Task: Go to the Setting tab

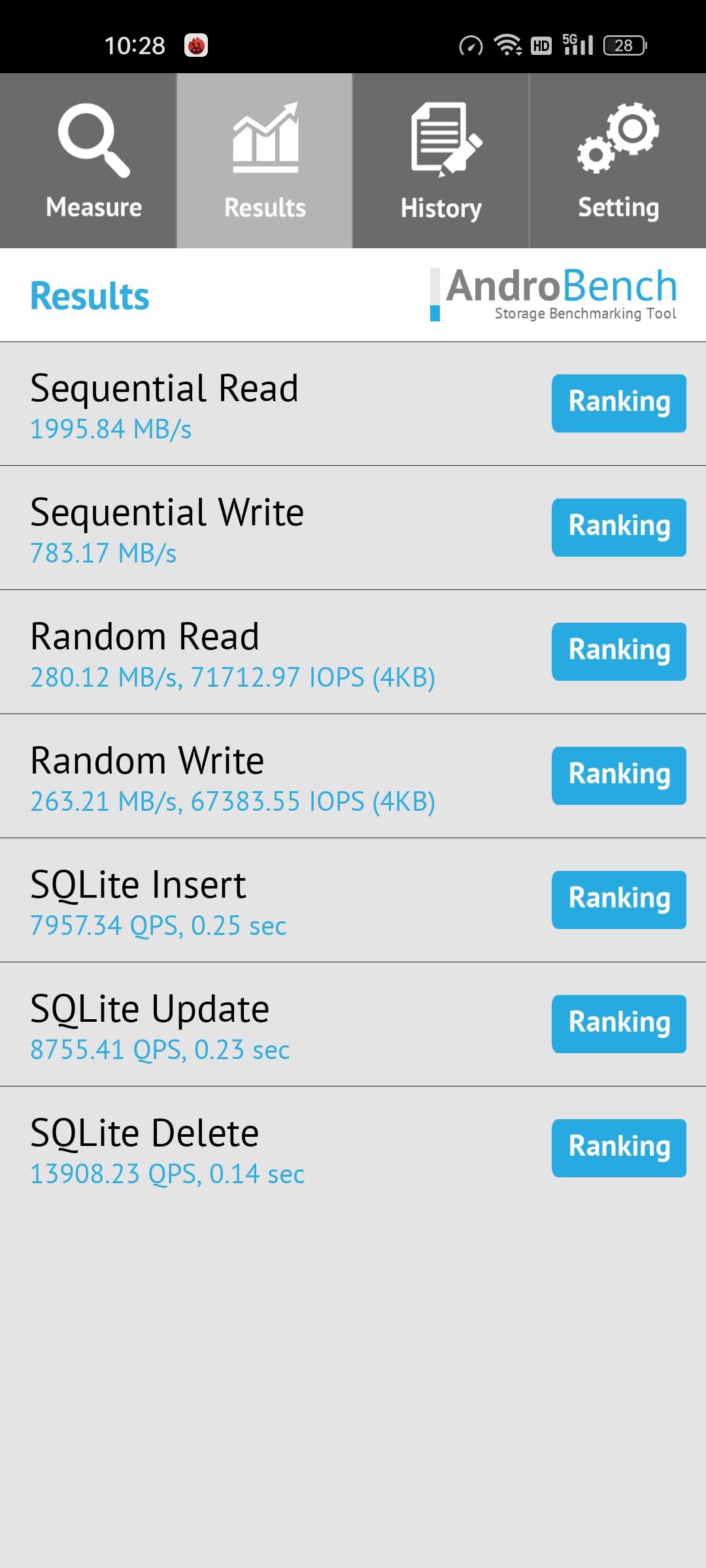Action: click(618, 161)
